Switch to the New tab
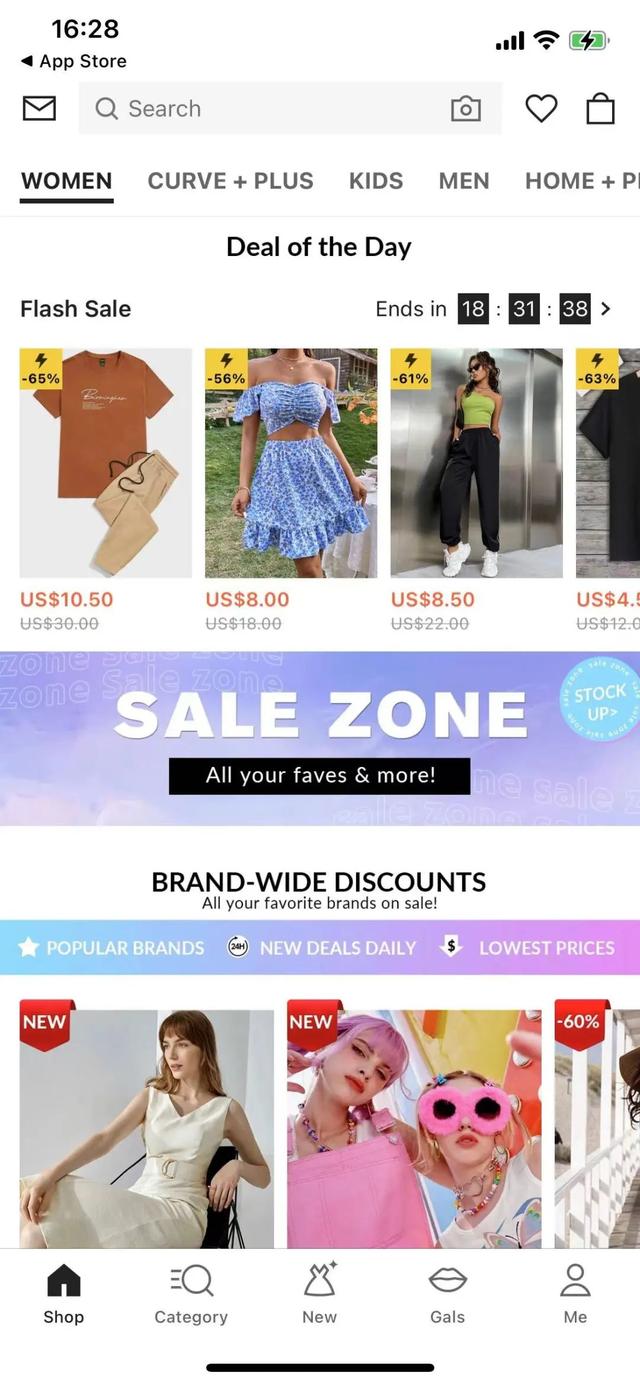The height and width of the screenshot is (1385, 640). click(x=319, y=1294)
